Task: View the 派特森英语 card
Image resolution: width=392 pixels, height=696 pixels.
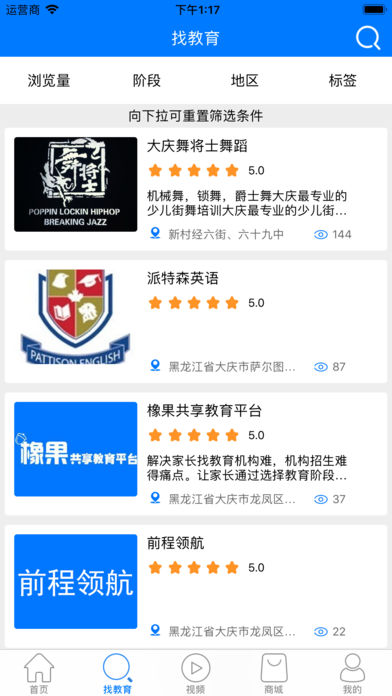Action: point(196,321)
